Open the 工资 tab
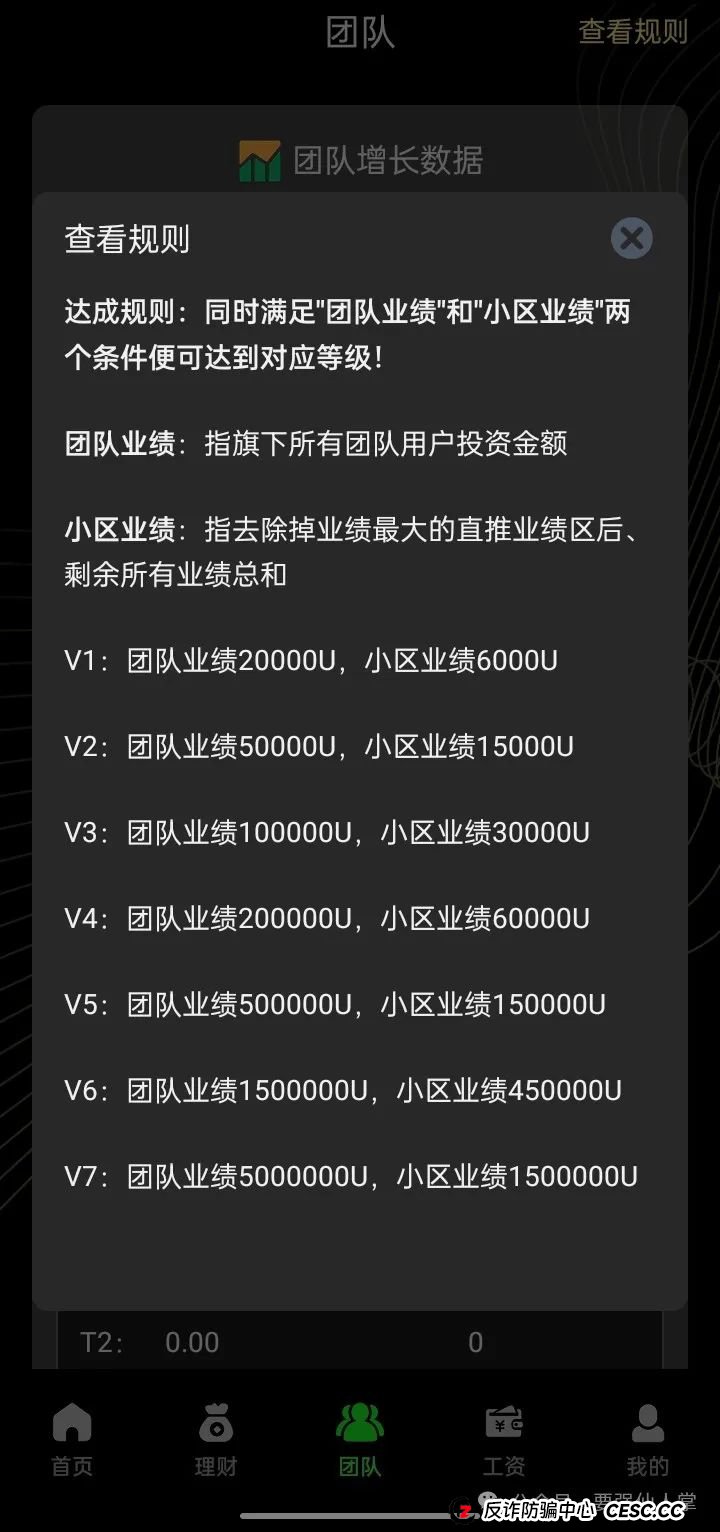720x1532 pixels. coord(504,1438)
